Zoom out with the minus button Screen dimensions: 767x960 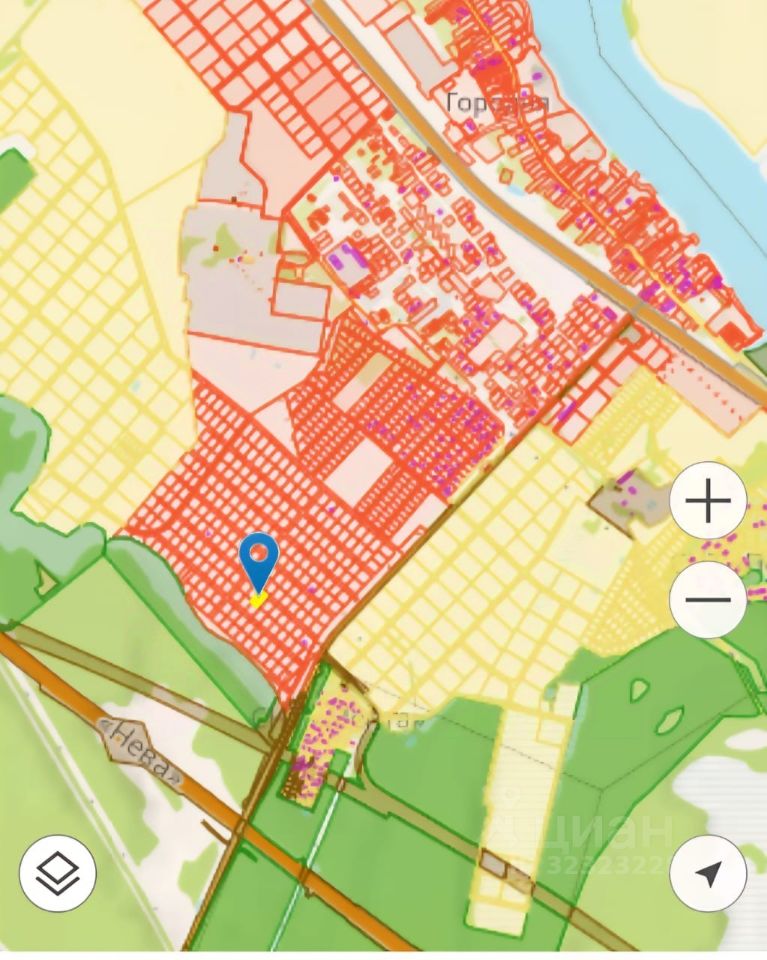[x=708, y=600]
